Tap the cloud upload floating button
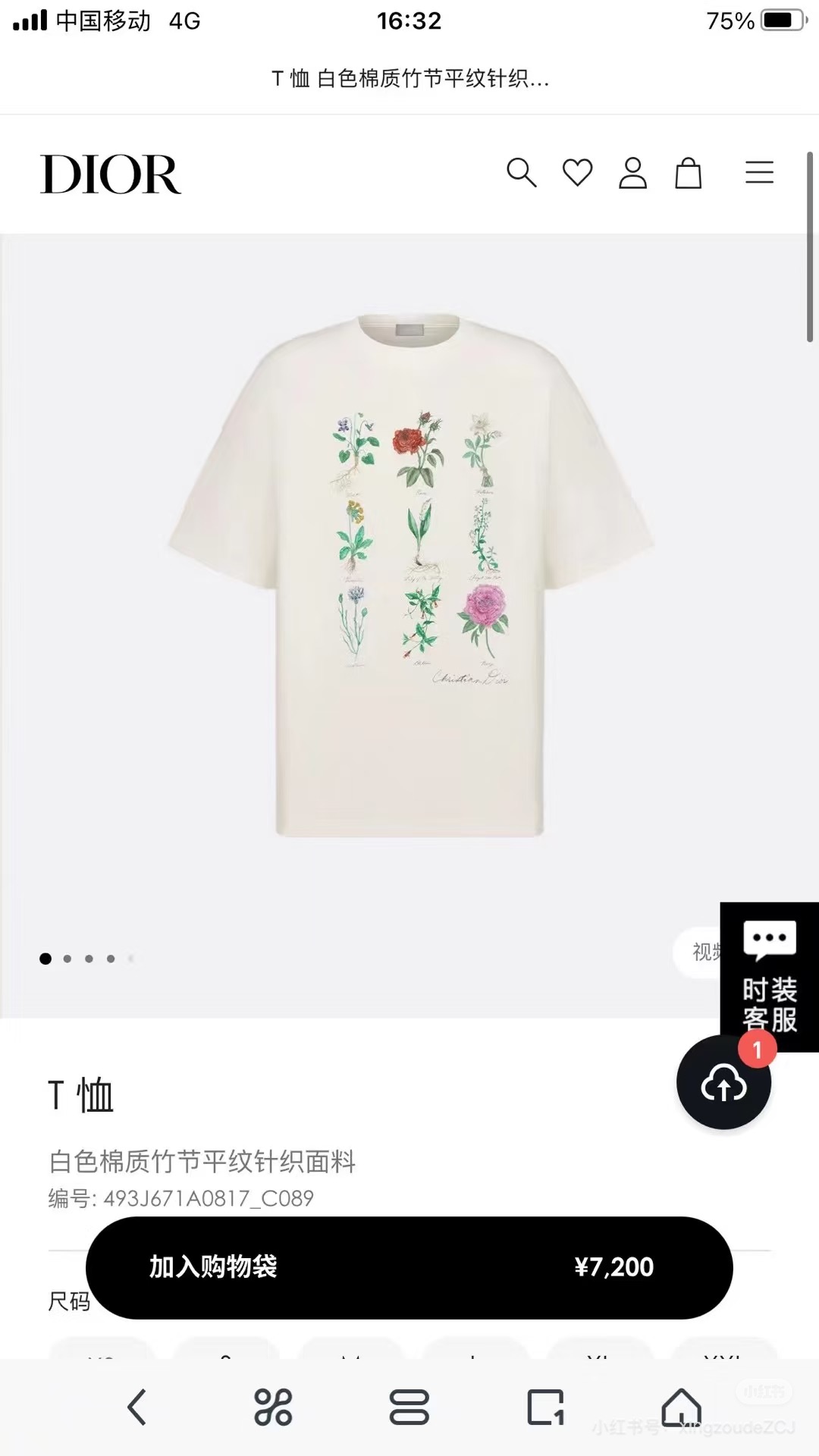The width and height of the screenshot is (819, 1456). (723, 1084)
